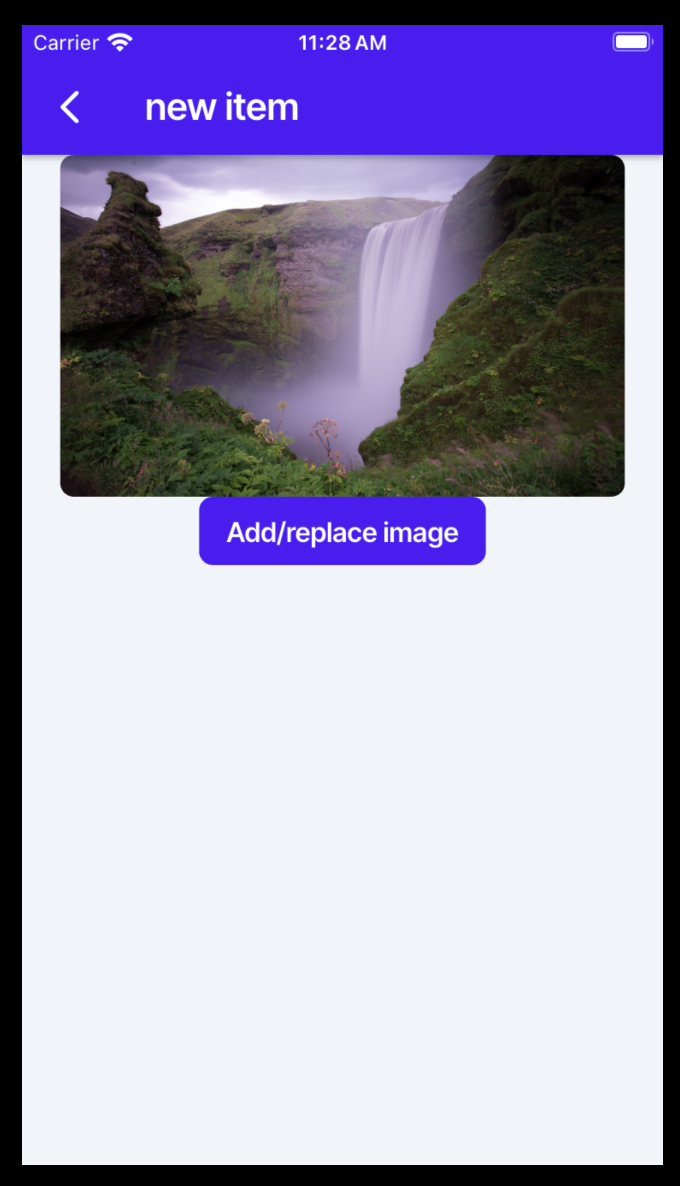Image resolution: width=680 pixels, height=1186 pixels.
Task: Tap the Add/replace image button
Action: pyautogui.click(x=342, y=531)
